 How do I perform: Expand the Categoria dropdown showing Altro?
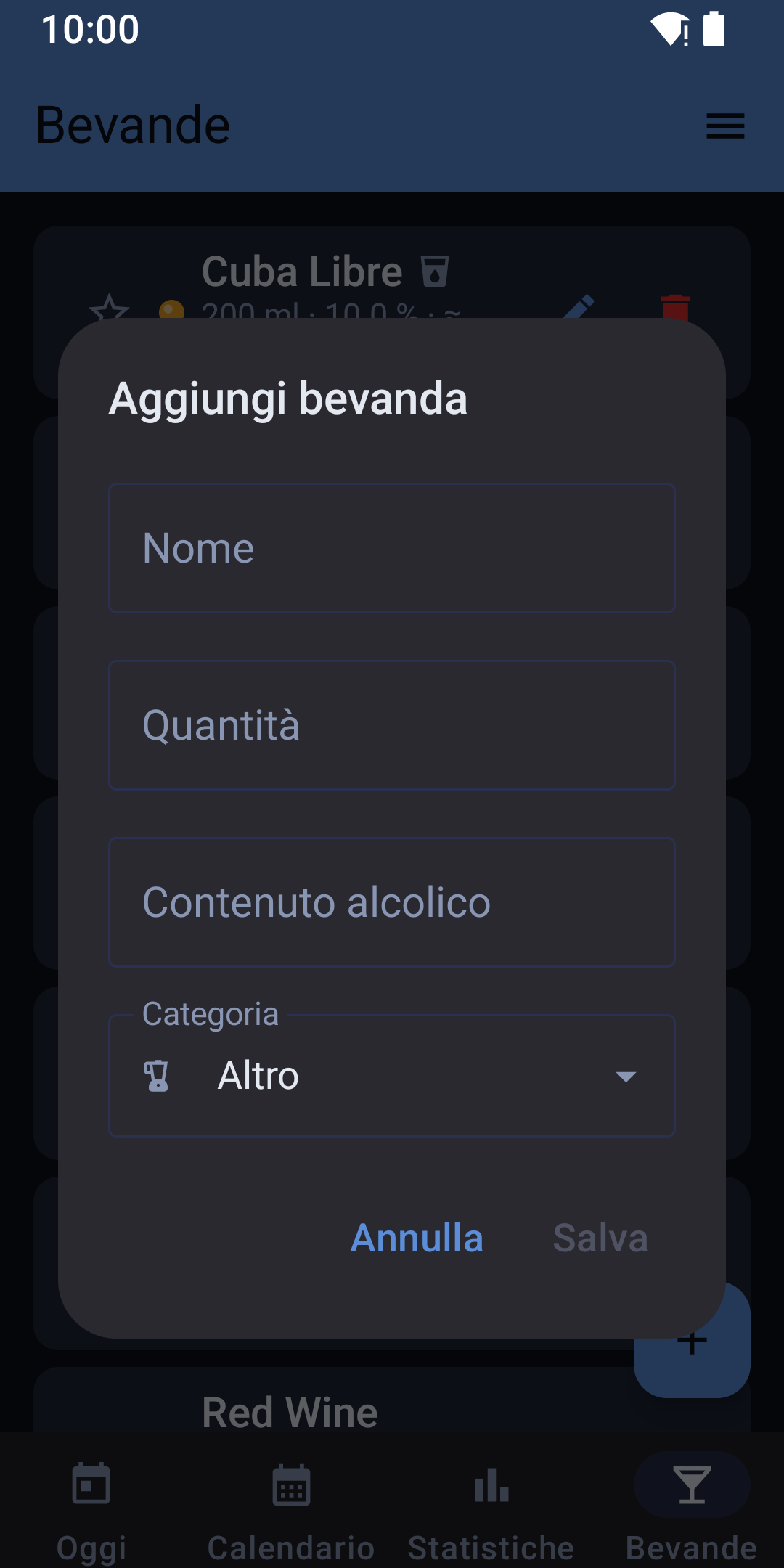(x=392, y=1076)
